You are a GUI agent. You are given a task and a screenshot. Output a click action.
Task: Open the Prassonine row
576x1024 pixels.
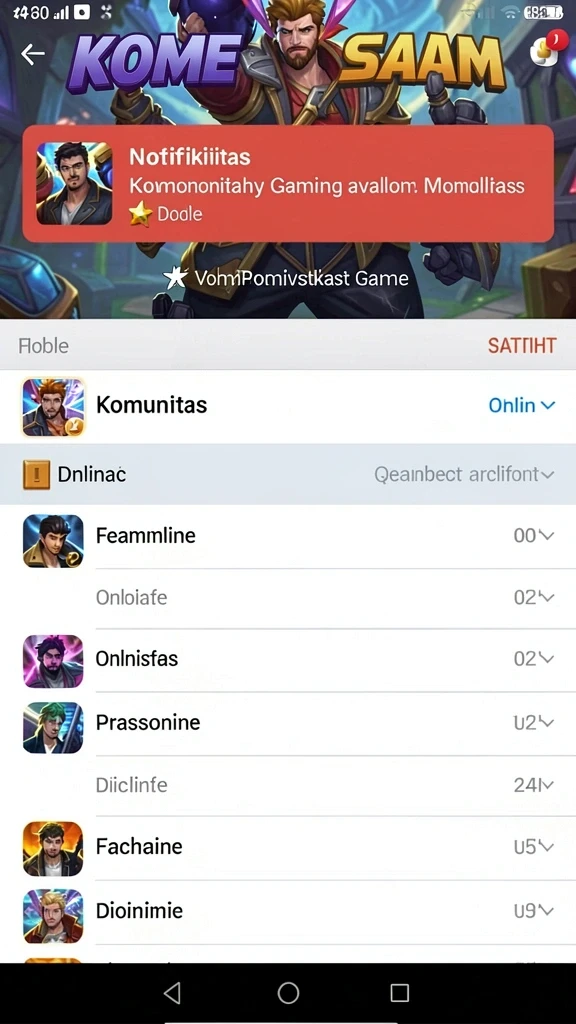tap(288, 723)
